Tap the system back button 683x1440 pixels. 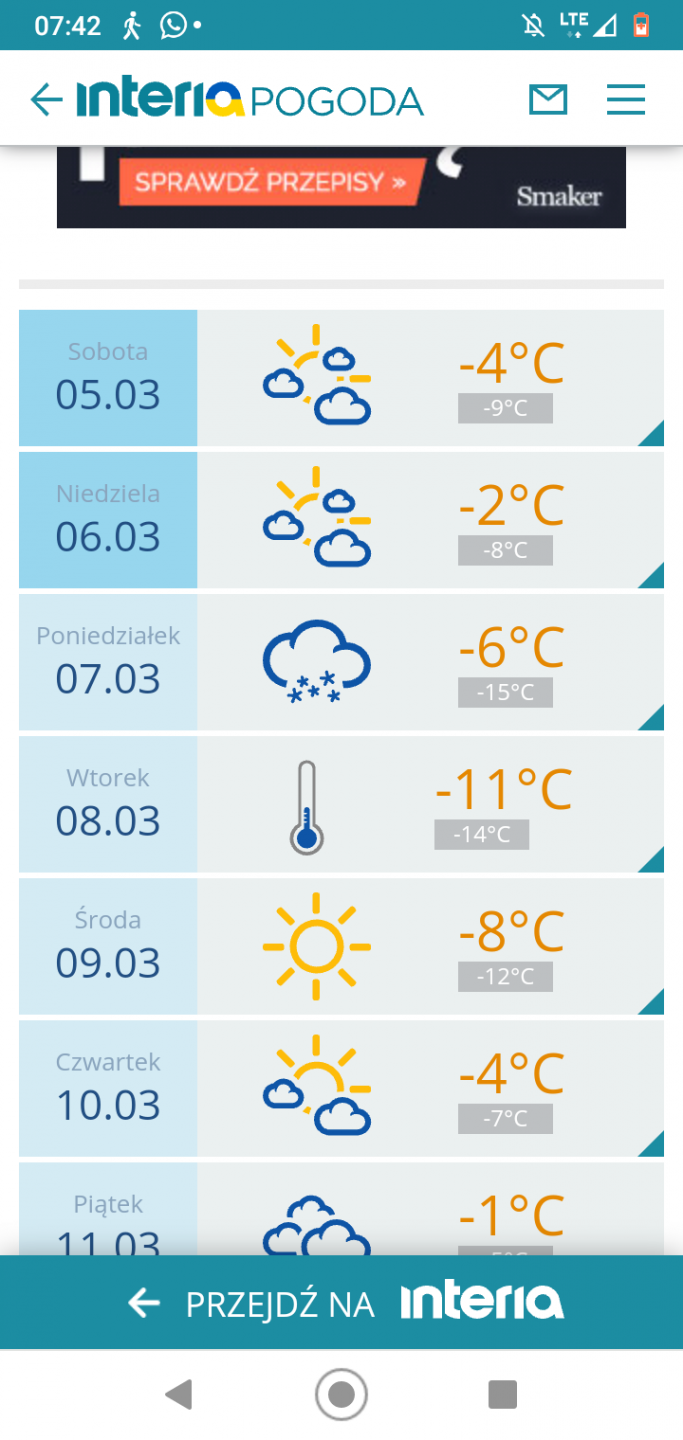coord(178,1394)
